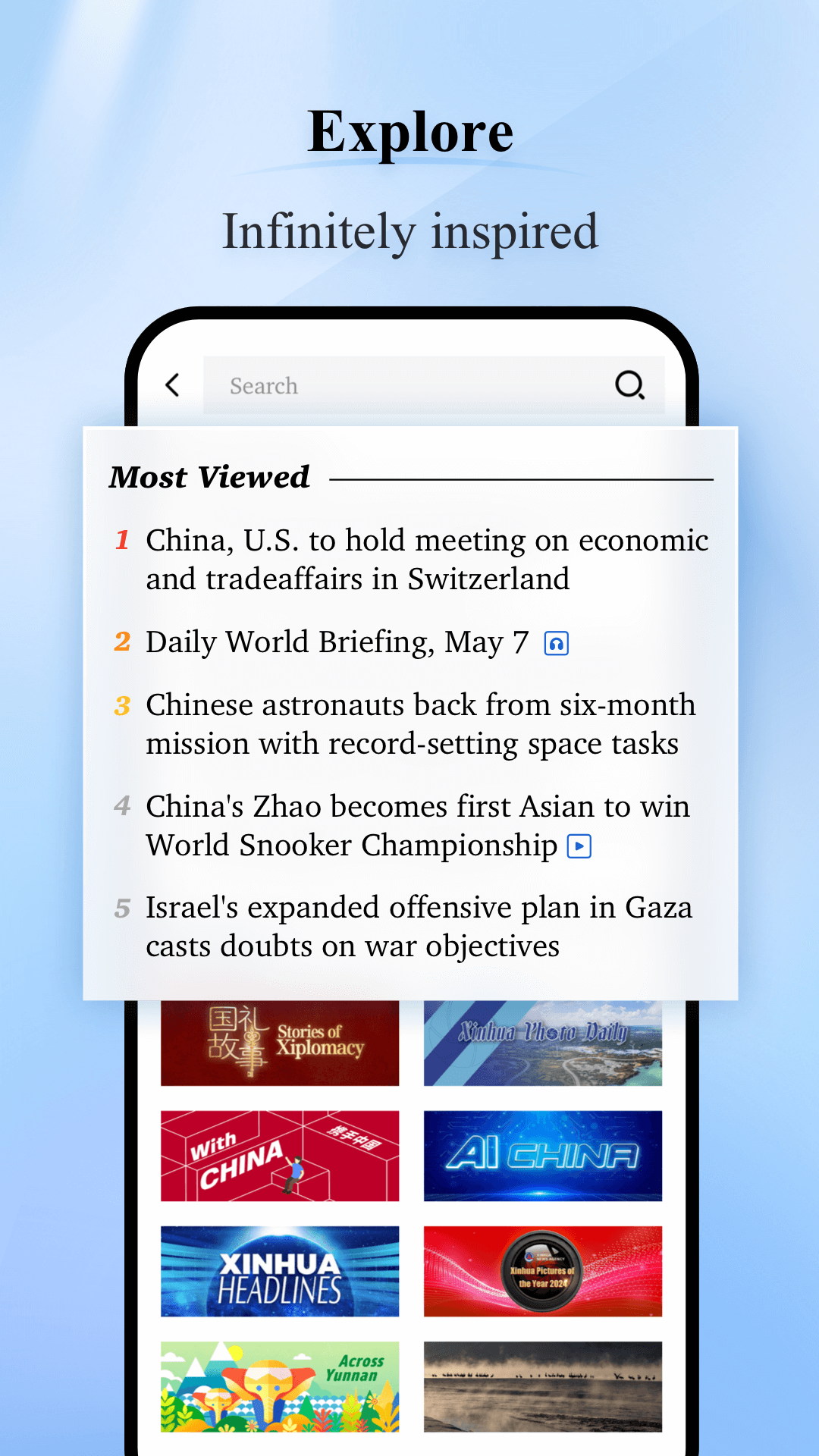Open the Daily World Briefing, May 7 article

tap(337, 642)
